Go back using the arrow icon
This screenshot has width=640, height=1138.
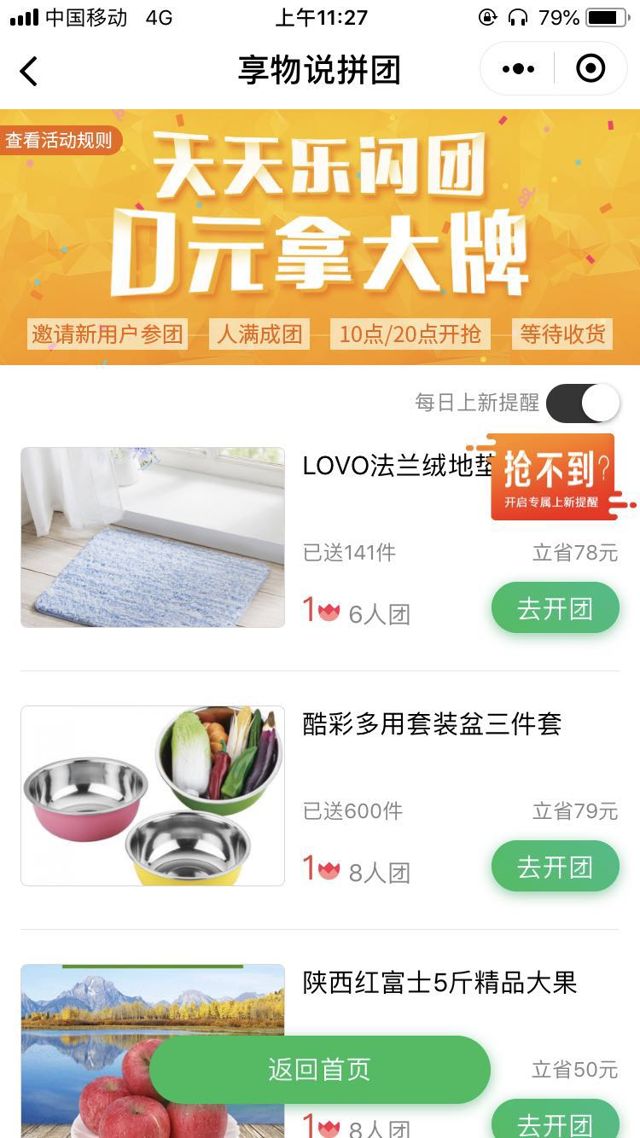(29, 70)
